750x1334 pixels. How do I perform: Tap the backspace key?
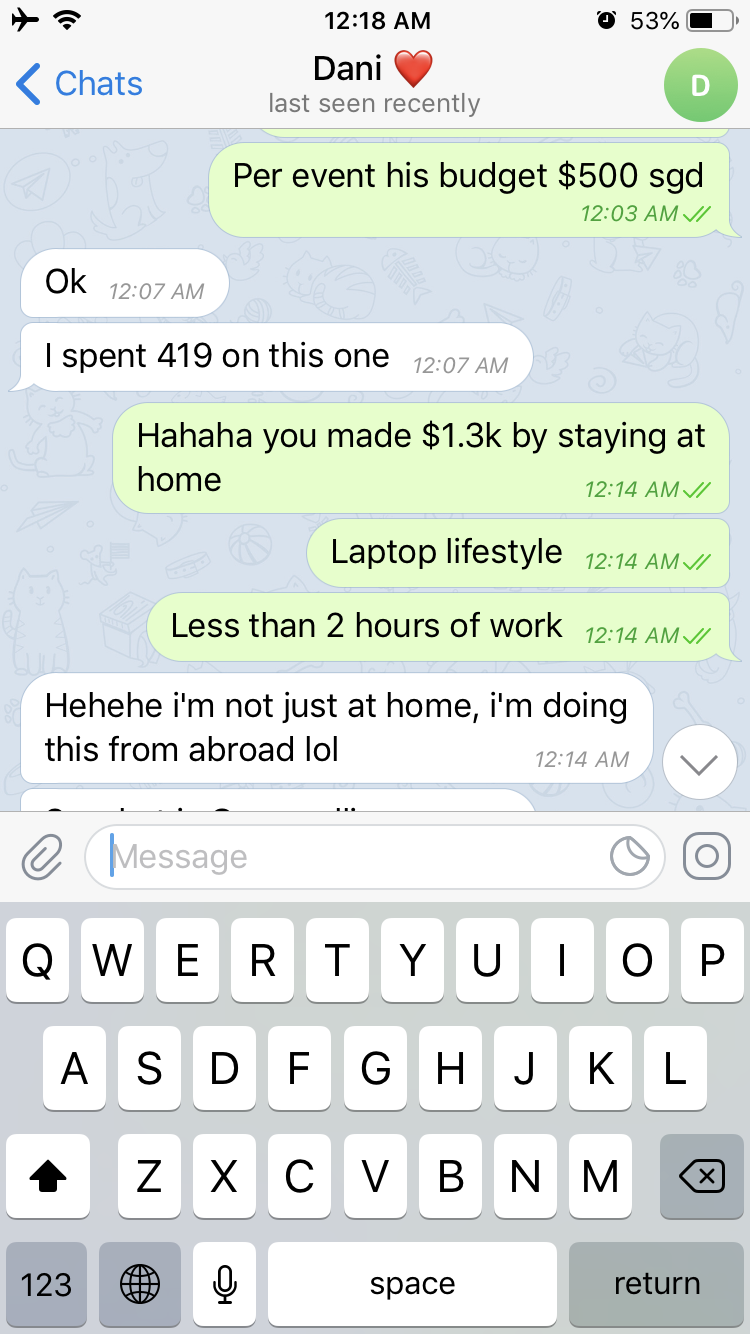click(x=701, y=1176)
